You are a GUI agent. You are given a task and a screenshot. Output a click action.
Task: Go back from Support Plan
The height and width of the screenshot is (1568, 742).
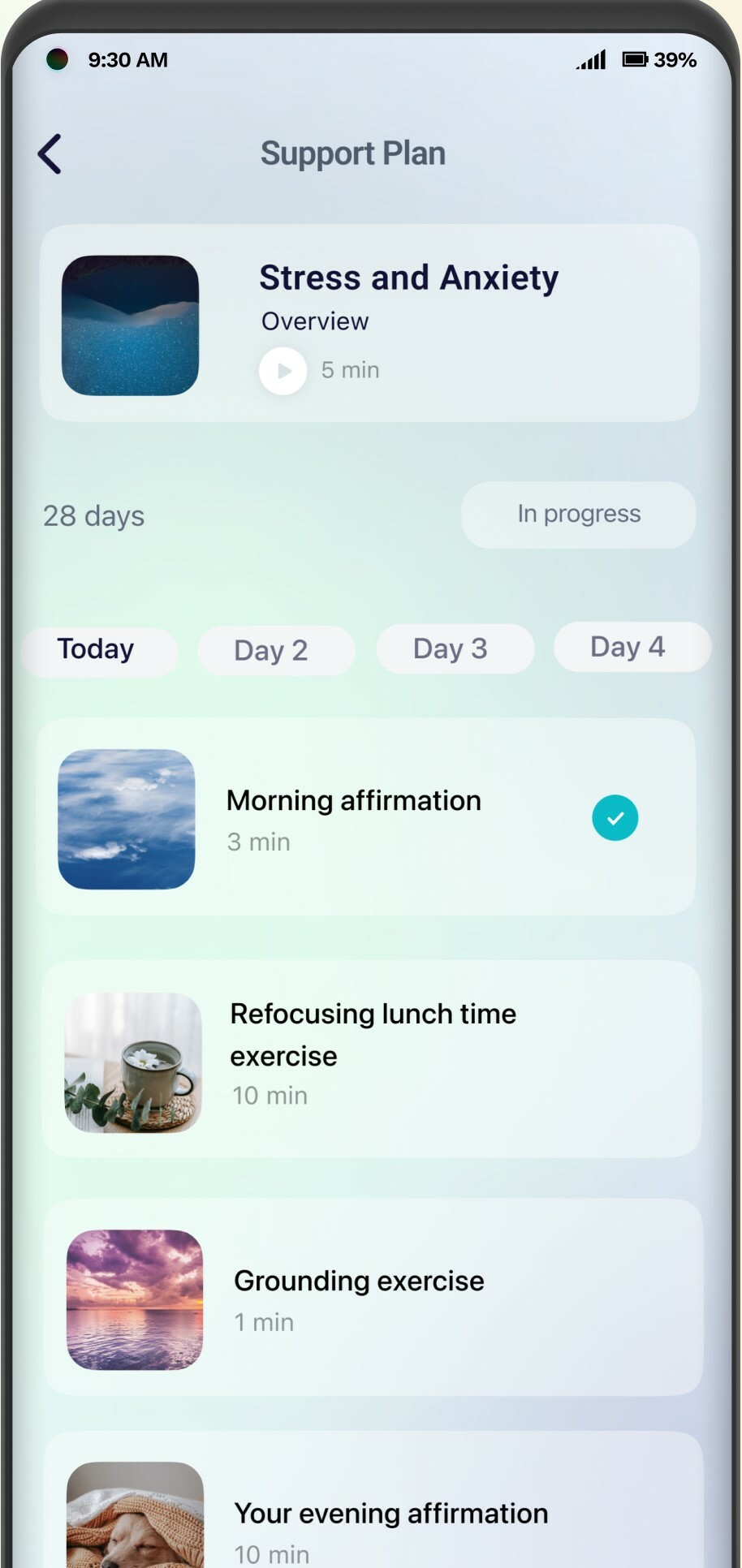click(x=50, y=154)
